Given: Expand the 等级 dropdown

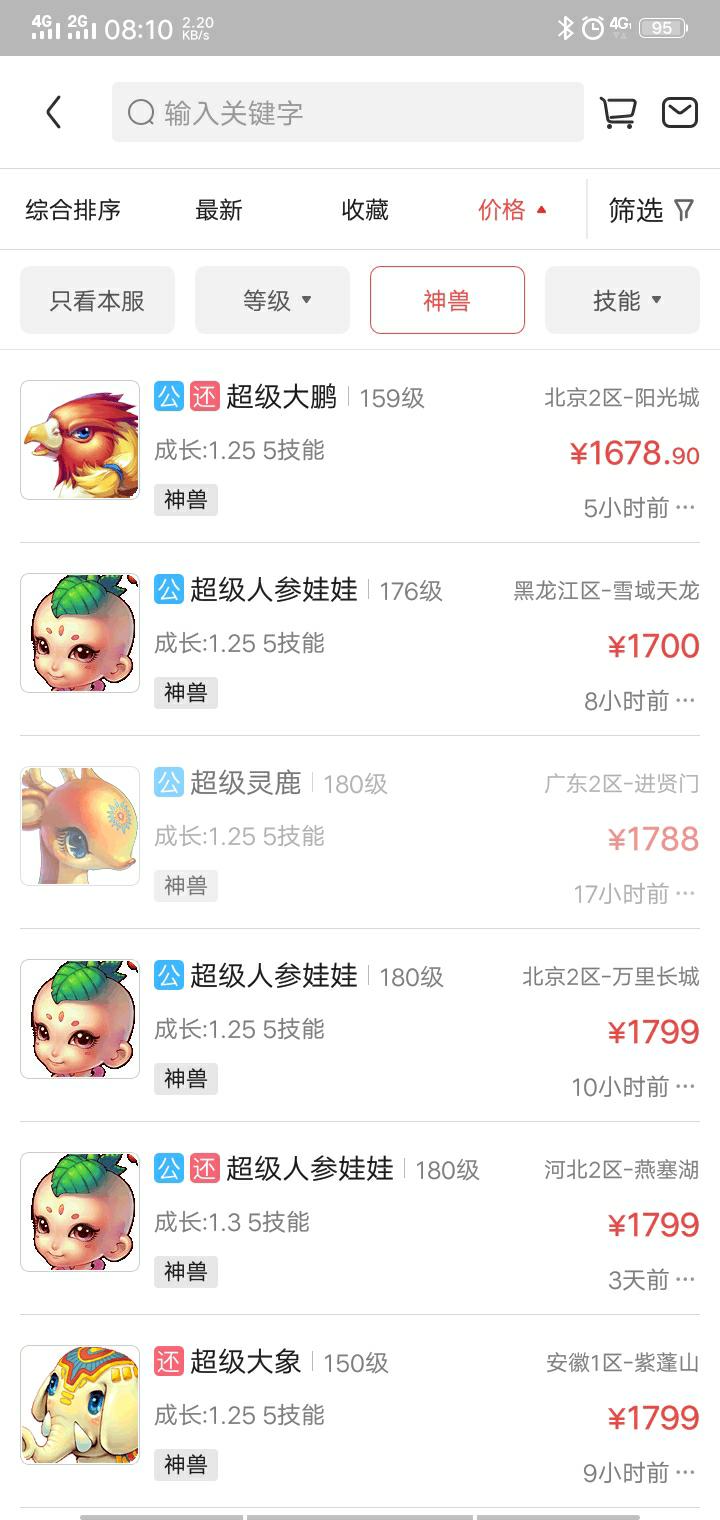Looking at the screenshot, I should pos(272,300).
